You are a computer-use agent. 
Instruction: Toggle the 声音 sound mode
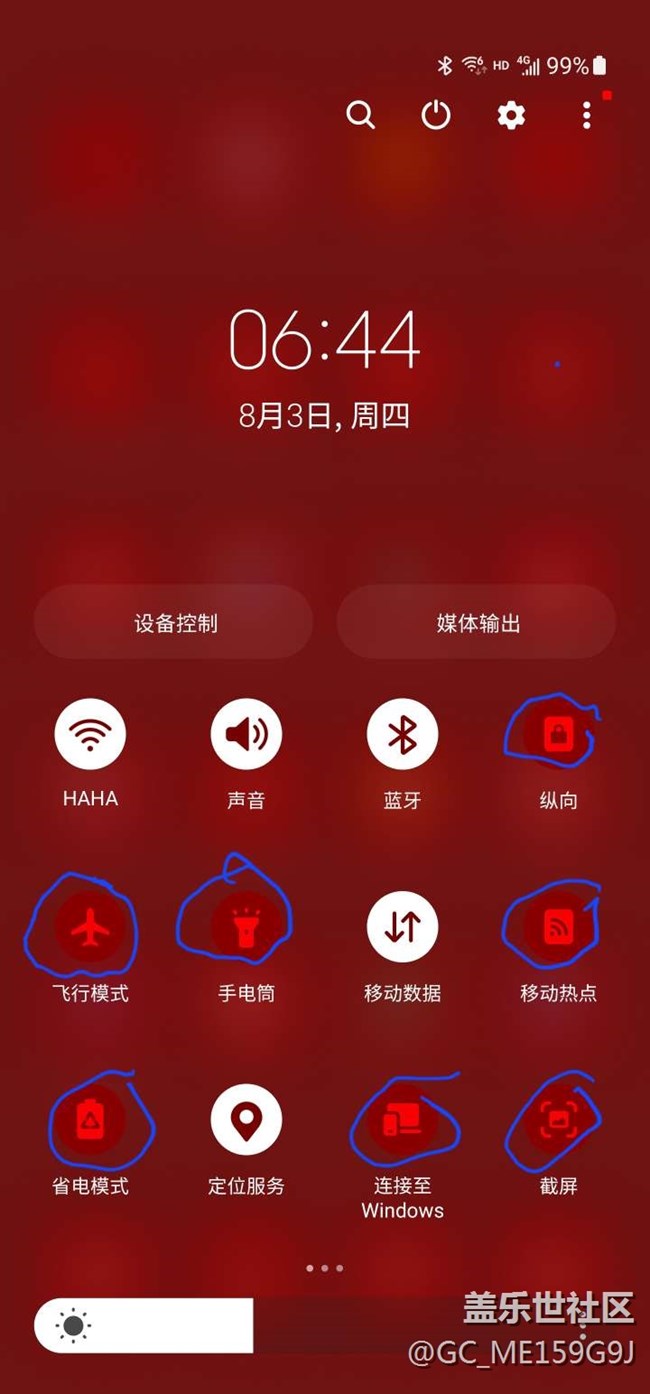pyautogui.click(x=246, y=734)
